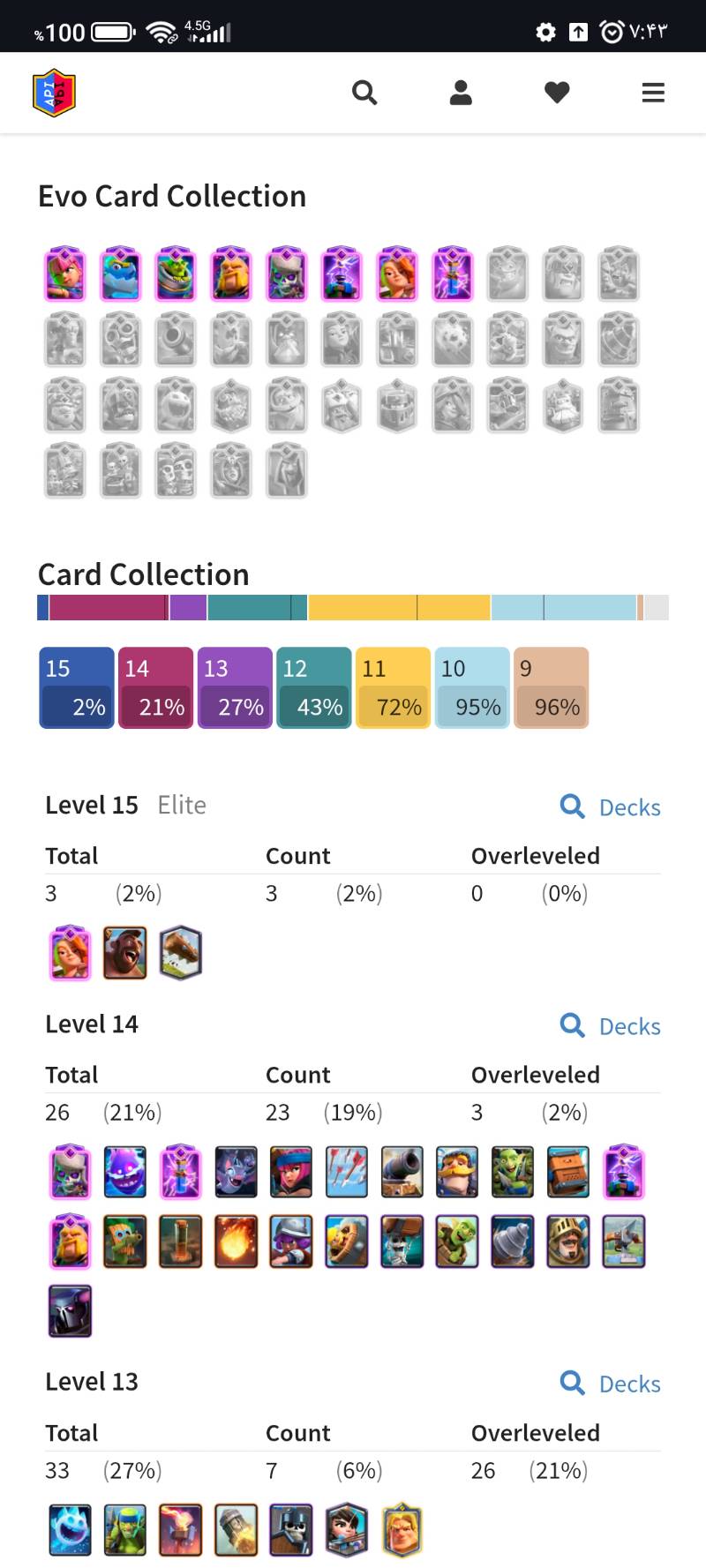Open the favorites heart icon
The image size is (706, 1568).
point(557,93)
